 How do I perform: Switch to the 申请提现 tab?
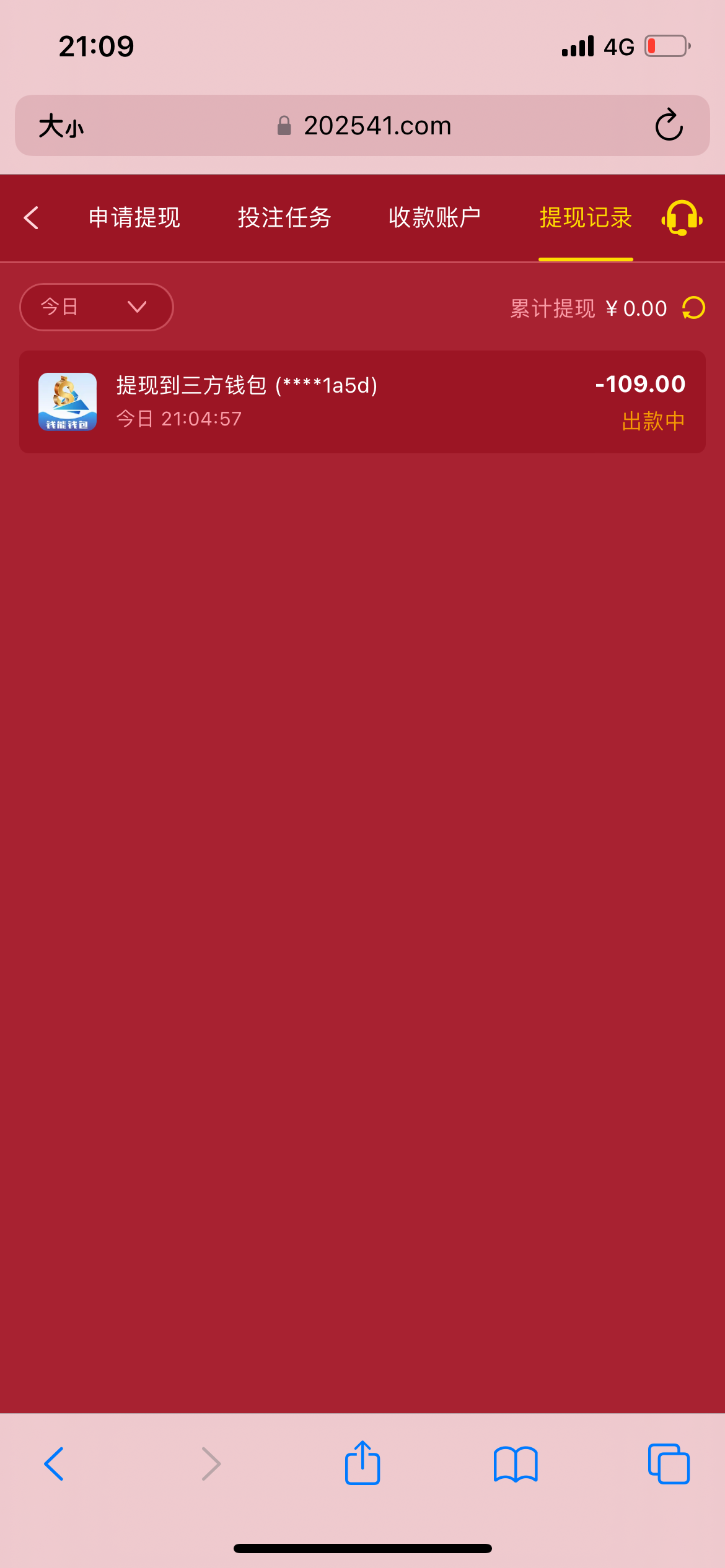134,218
